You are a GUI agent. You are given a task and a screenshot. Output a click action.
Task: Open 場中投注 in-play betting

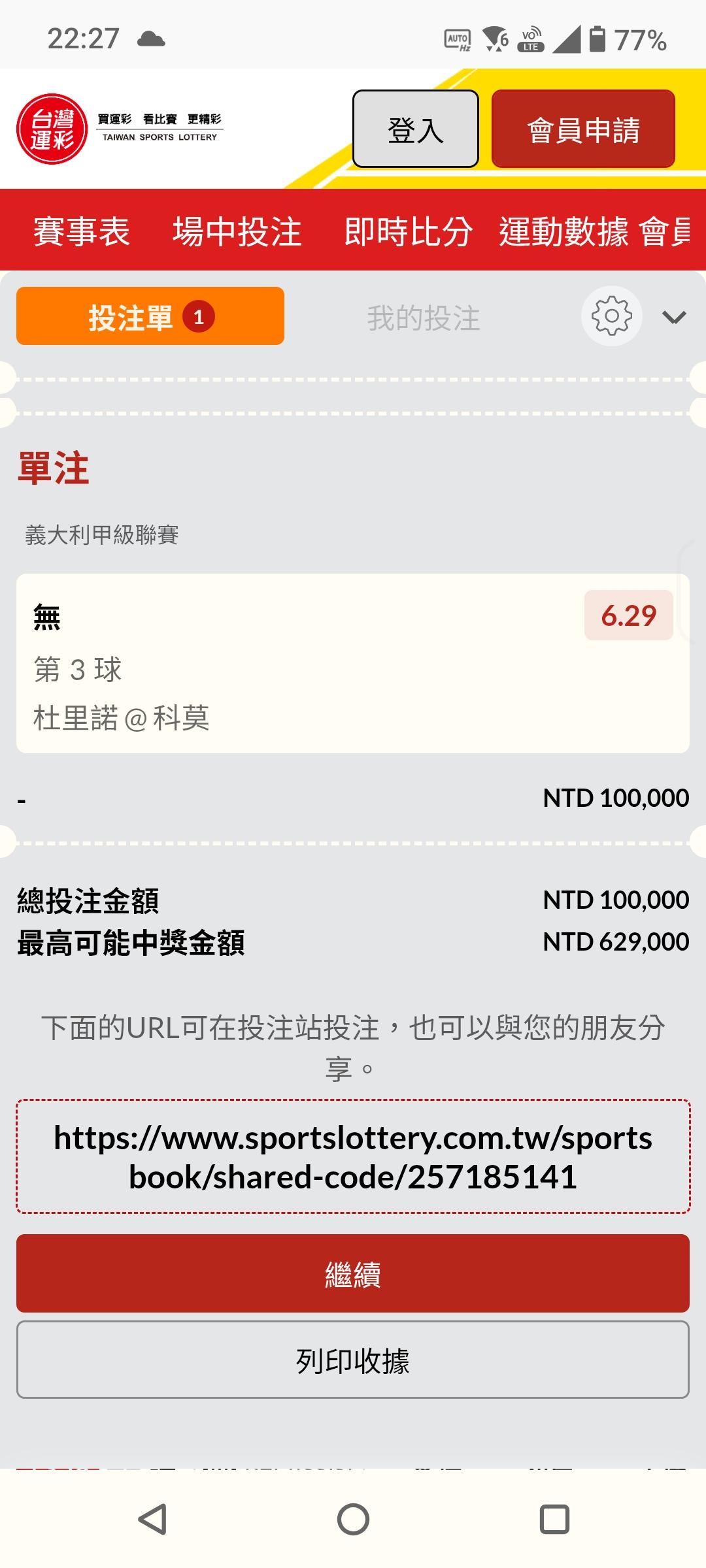point(237,232)
